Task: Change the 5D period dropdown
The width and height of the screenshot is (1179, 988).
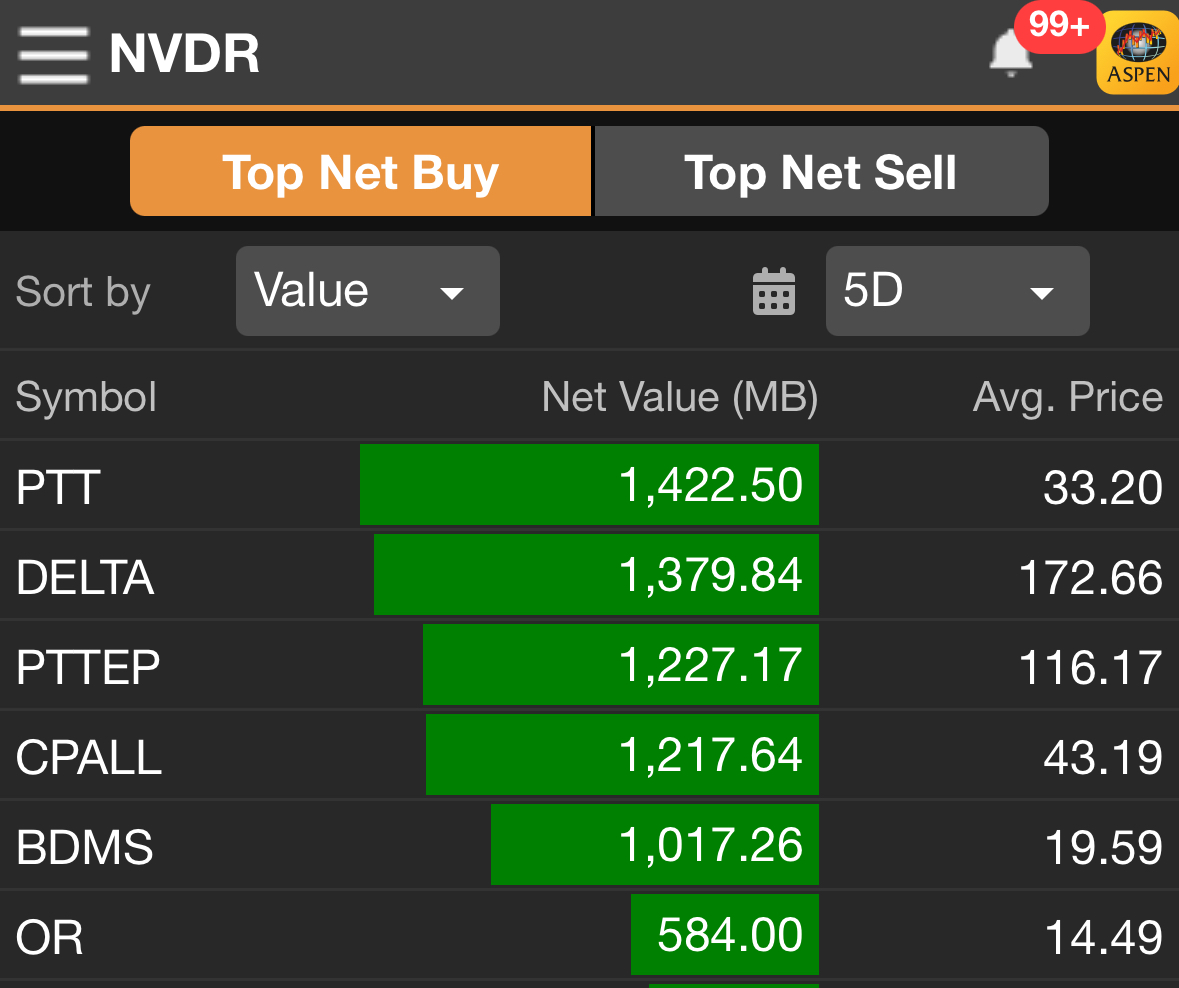Action: click(956, 291)
